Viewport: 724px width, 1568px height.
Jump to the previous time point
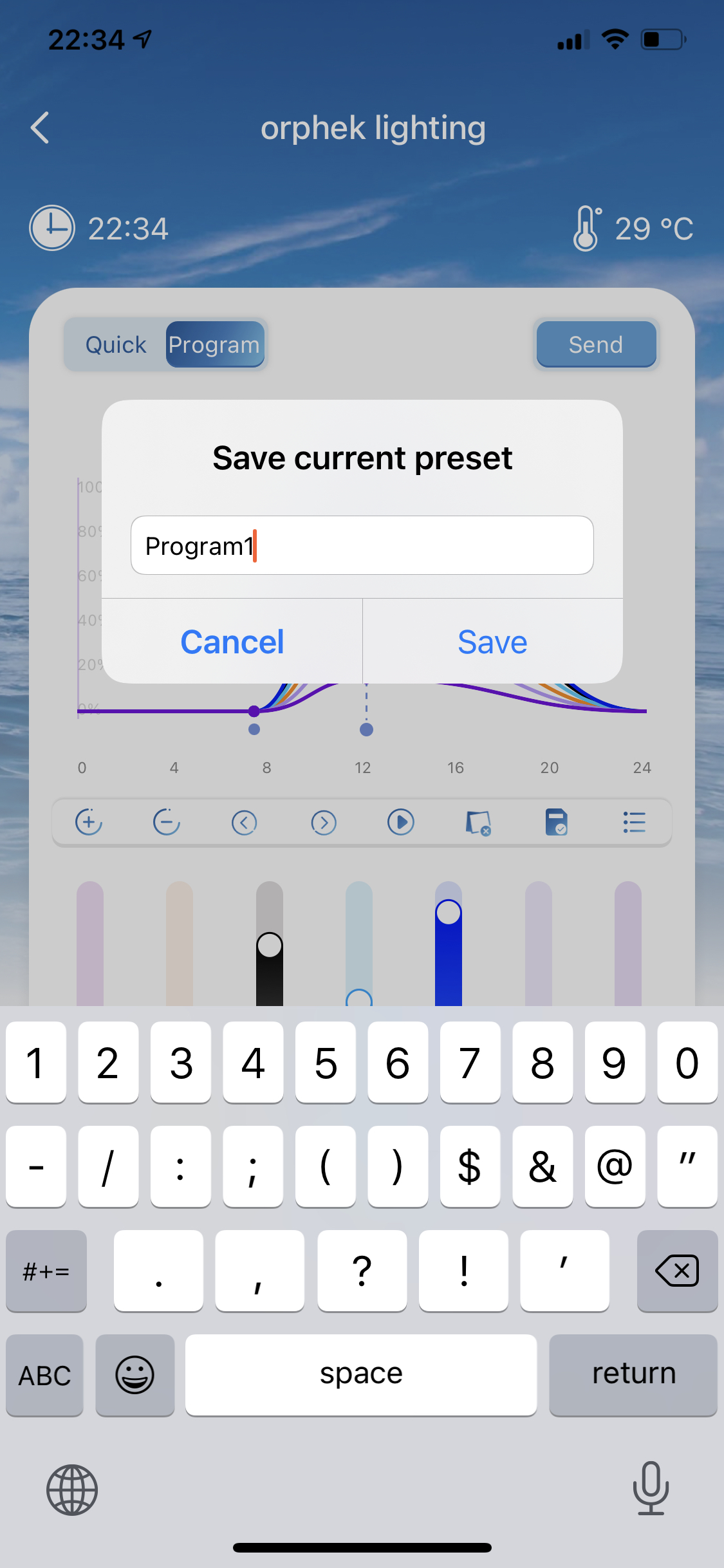click(244, 822)
